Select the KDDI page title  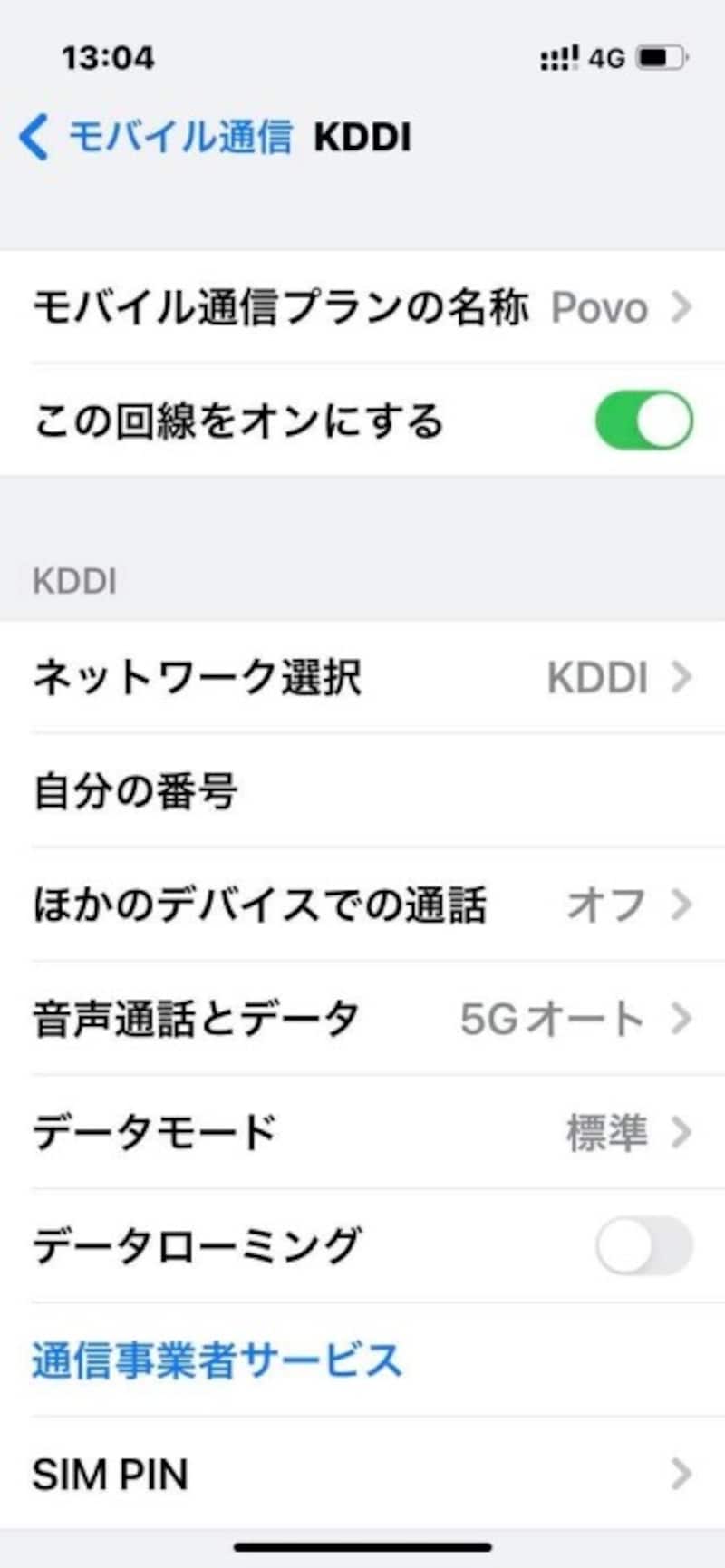(362, 138)
